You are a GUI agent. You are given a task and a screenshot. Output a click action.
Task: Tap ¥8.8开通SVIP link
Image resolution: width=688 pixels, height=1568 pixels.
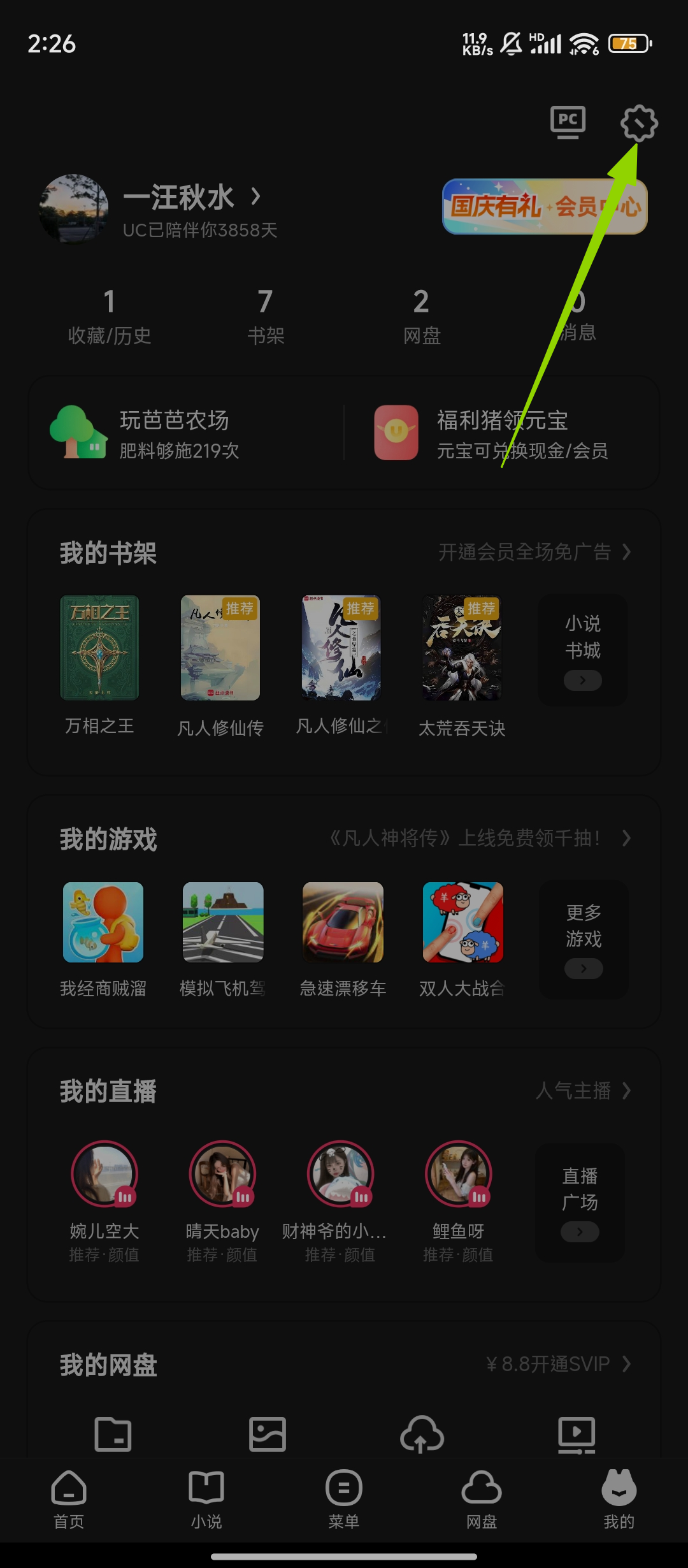pos(557,1364)
